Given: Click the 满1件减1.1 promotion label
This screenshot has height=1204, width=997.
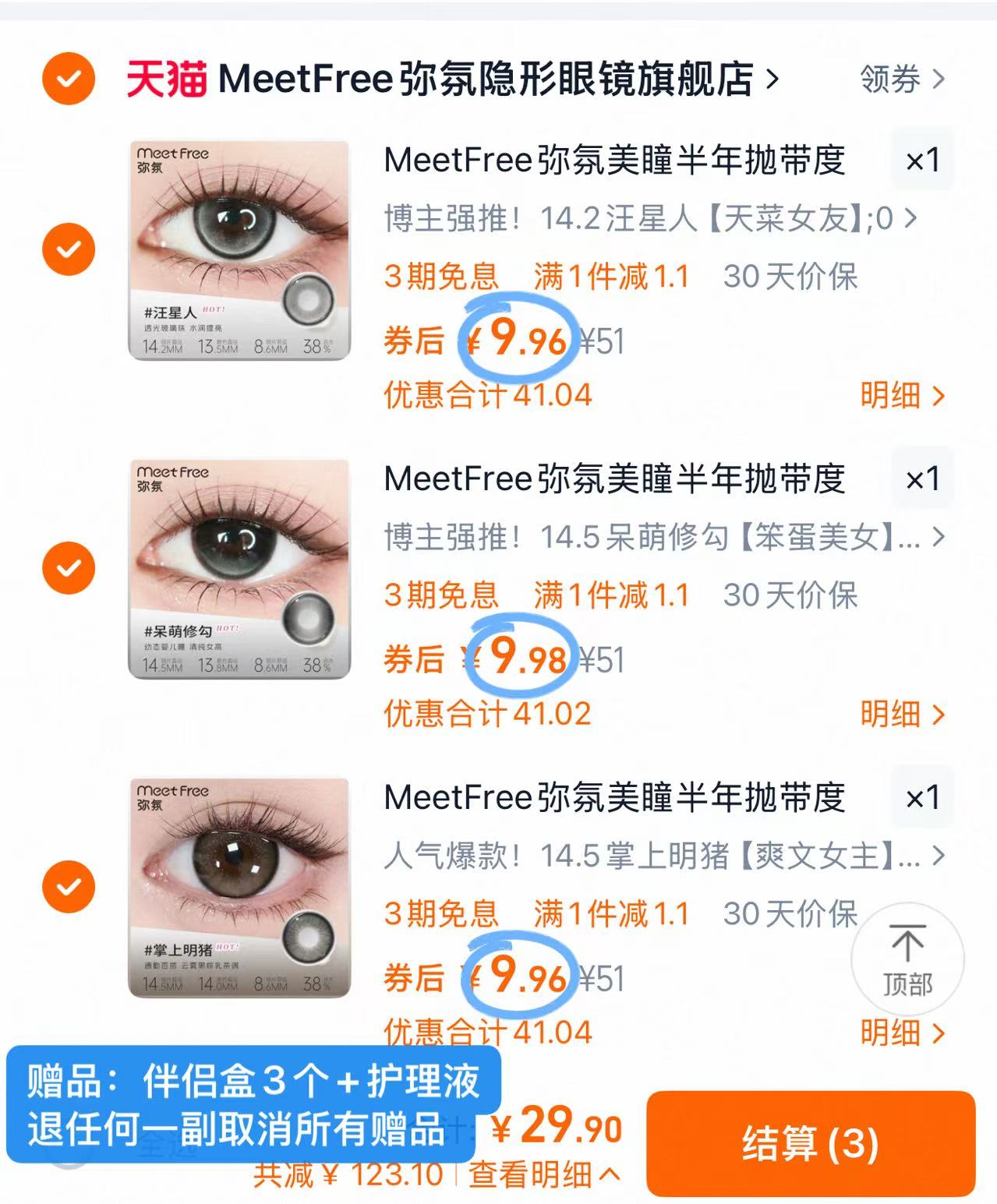Looking at the screenshot, I should coord(610,277).
